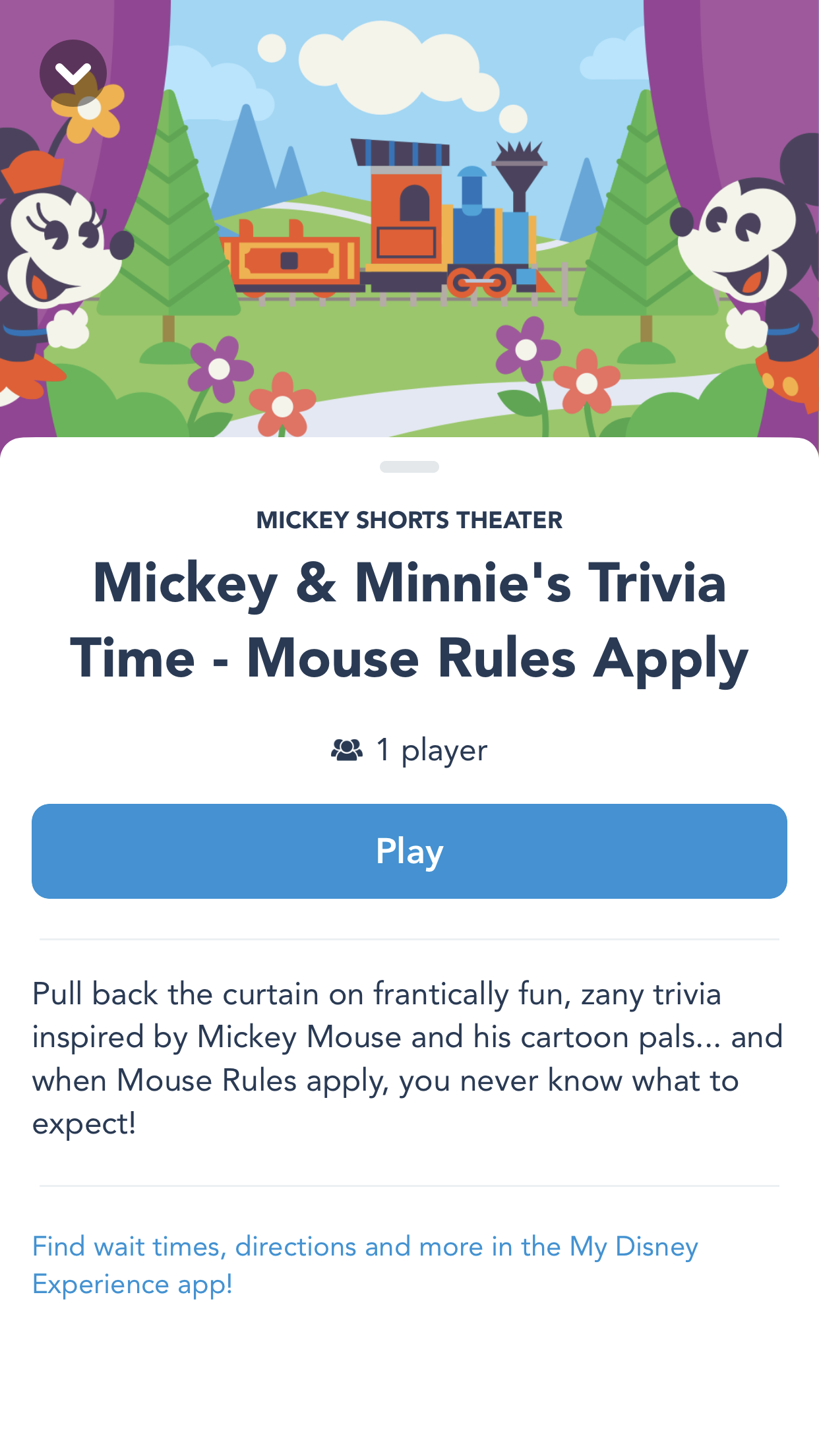Open the My Disney Experience app link
The height and width of the screenshot is (1456, 819).
365,1263
